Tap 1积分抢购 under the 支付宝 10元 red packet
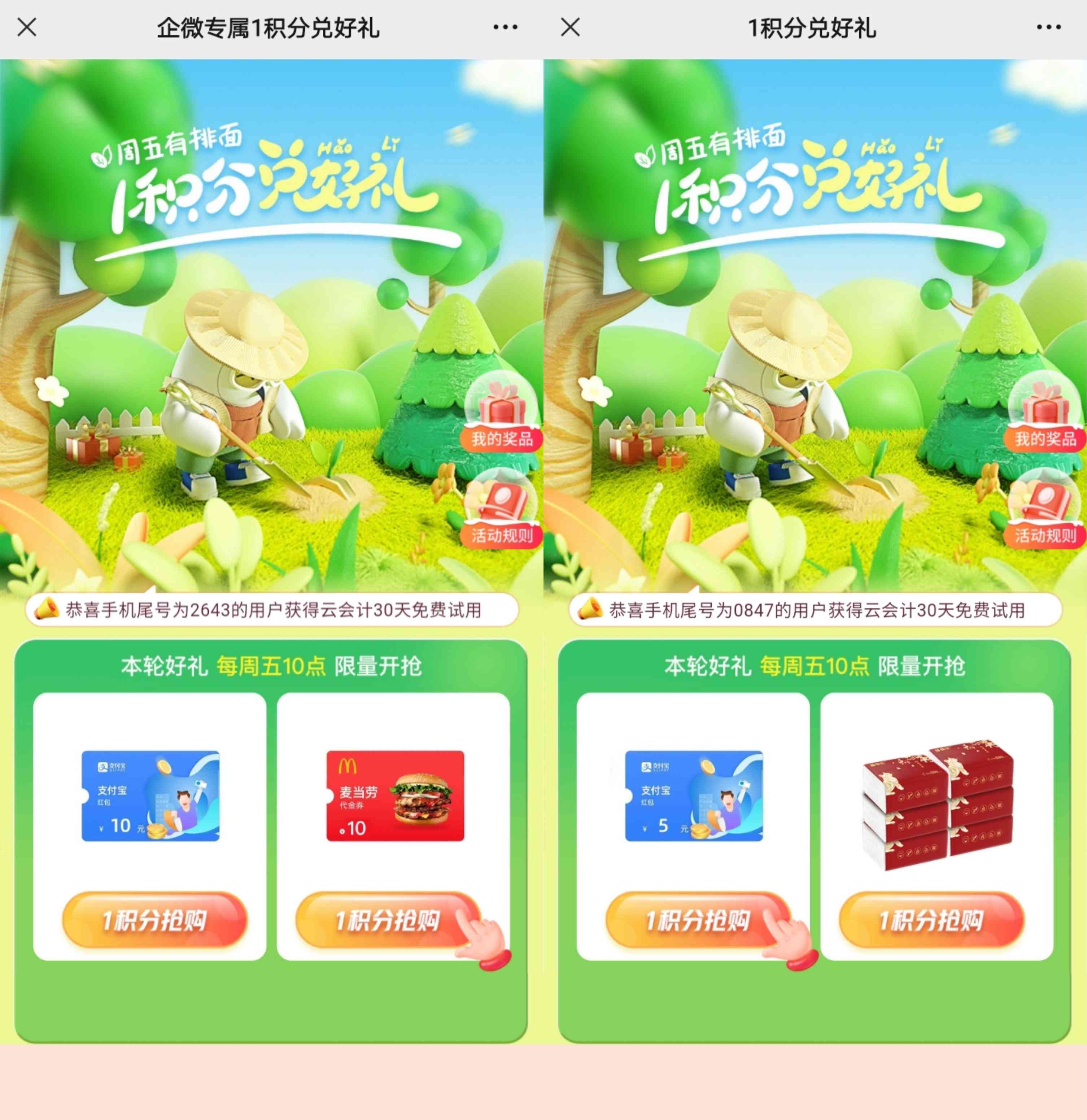The width and height of the screenshot is (1087, 1120). [x=154, y=920]
